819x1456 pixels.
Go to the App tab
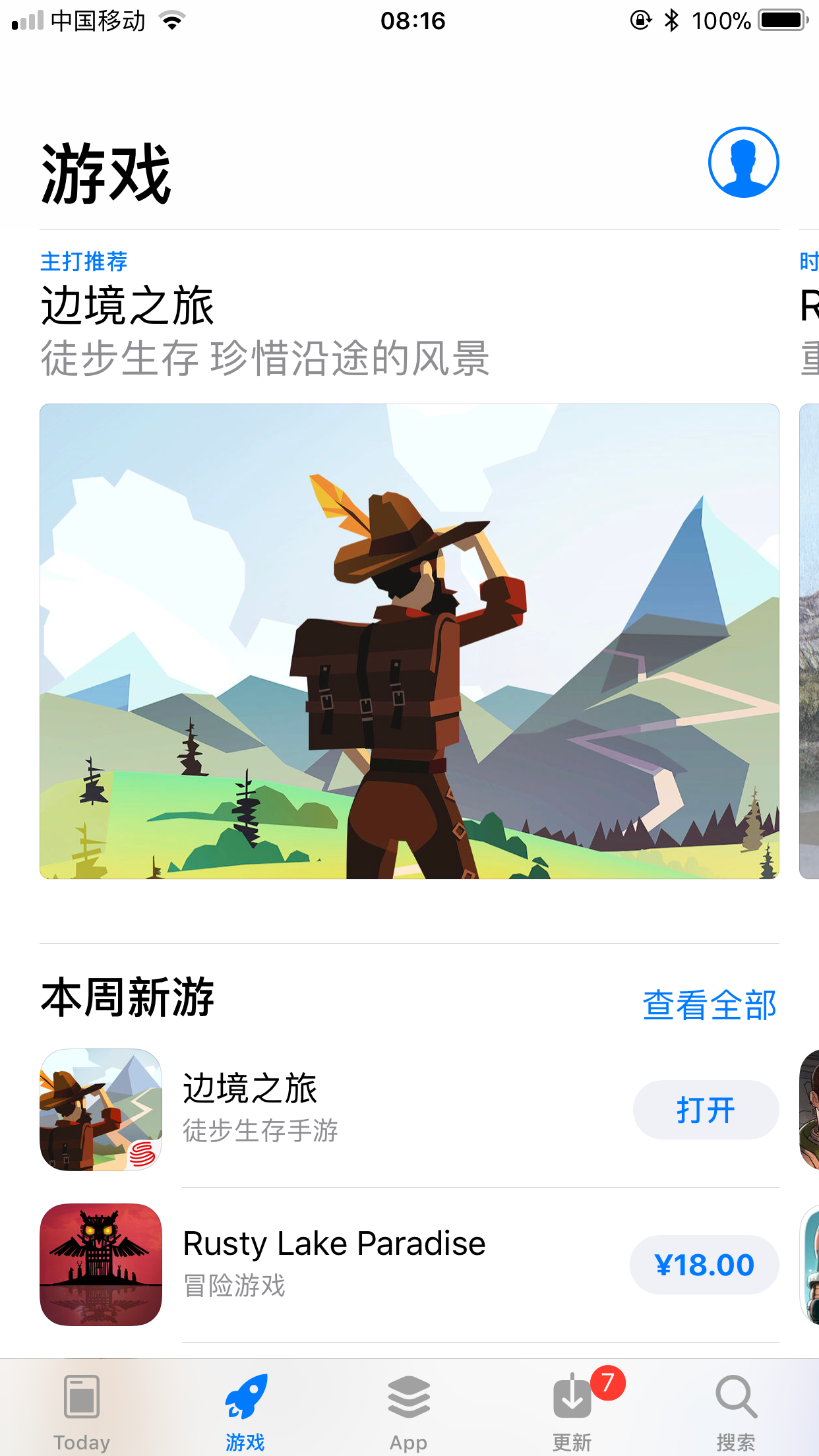409,1411
